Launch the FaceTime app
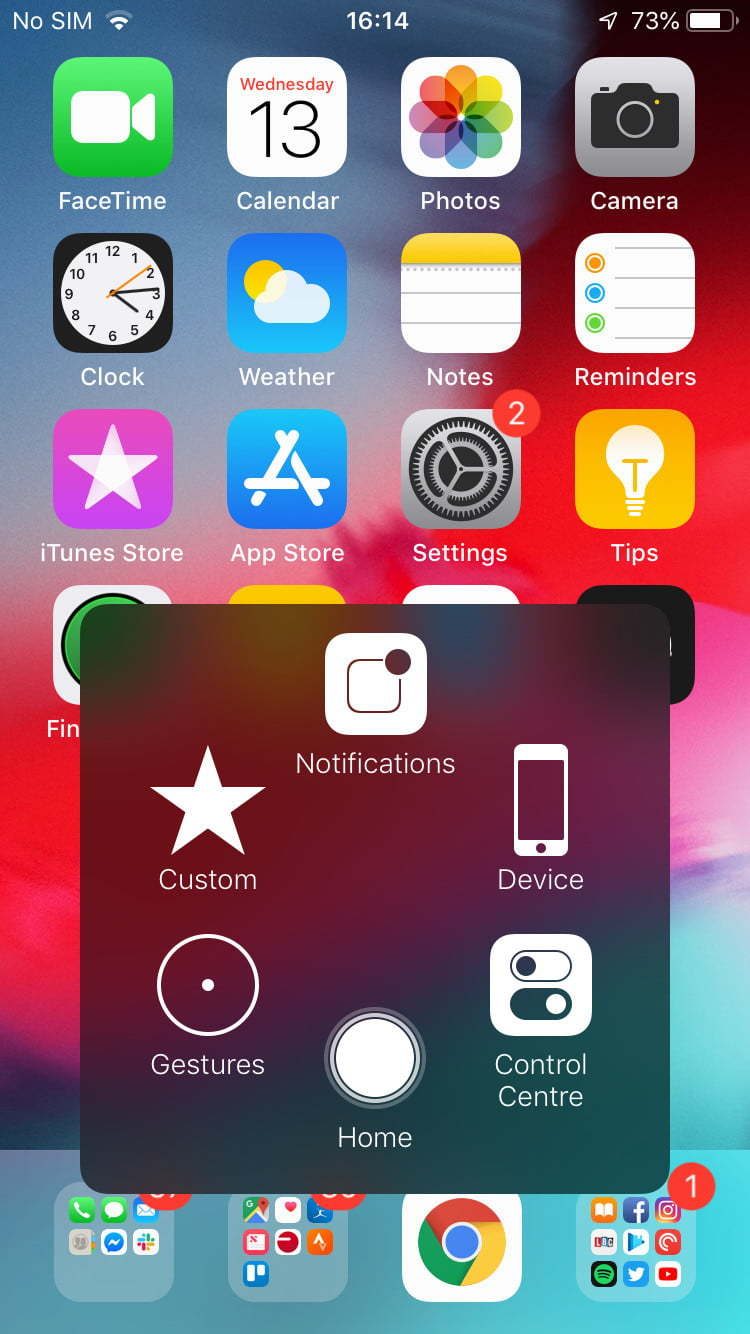The image size is (750, 1334). (x=113, y=117)
